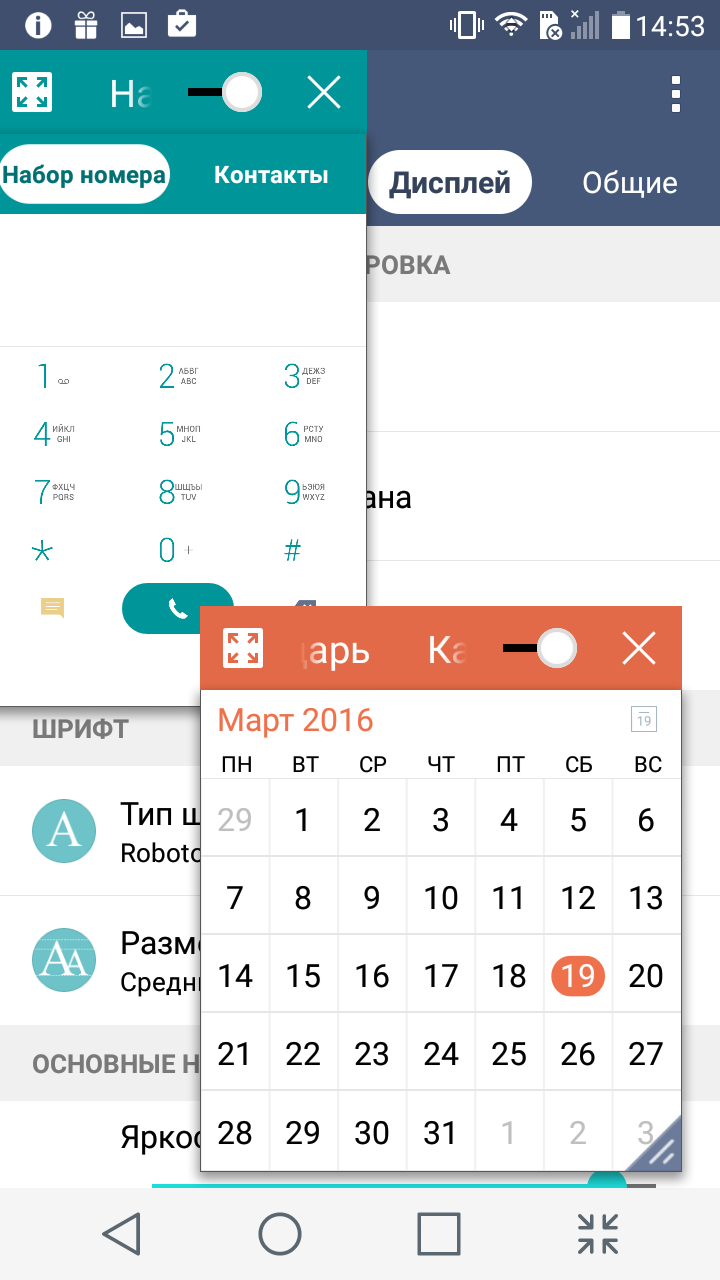
Task: Close the floating calendar window
Action: click(x=638, y=649)
